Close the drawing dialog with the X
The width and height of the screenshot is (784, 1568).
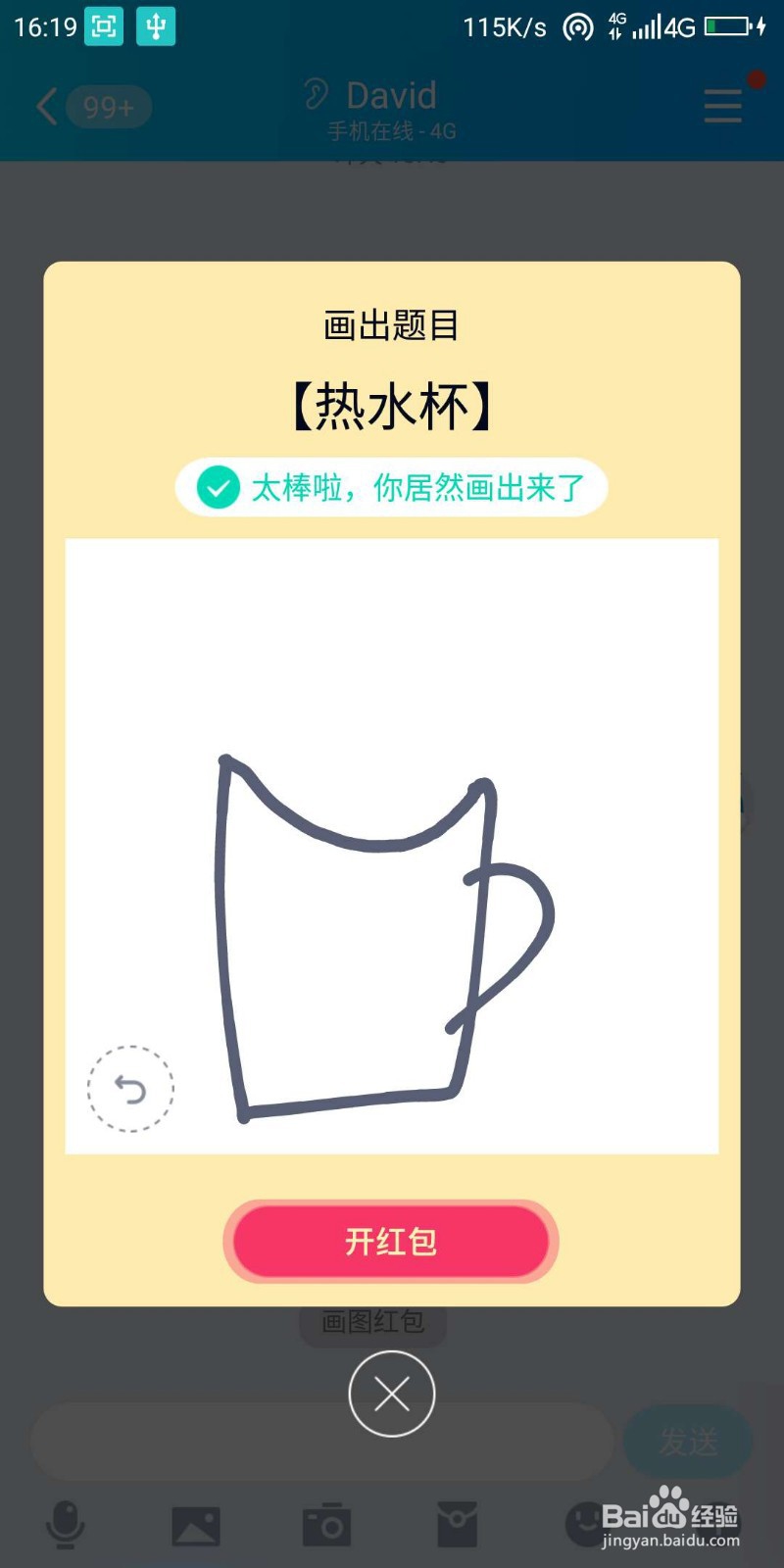point(392,1395)
